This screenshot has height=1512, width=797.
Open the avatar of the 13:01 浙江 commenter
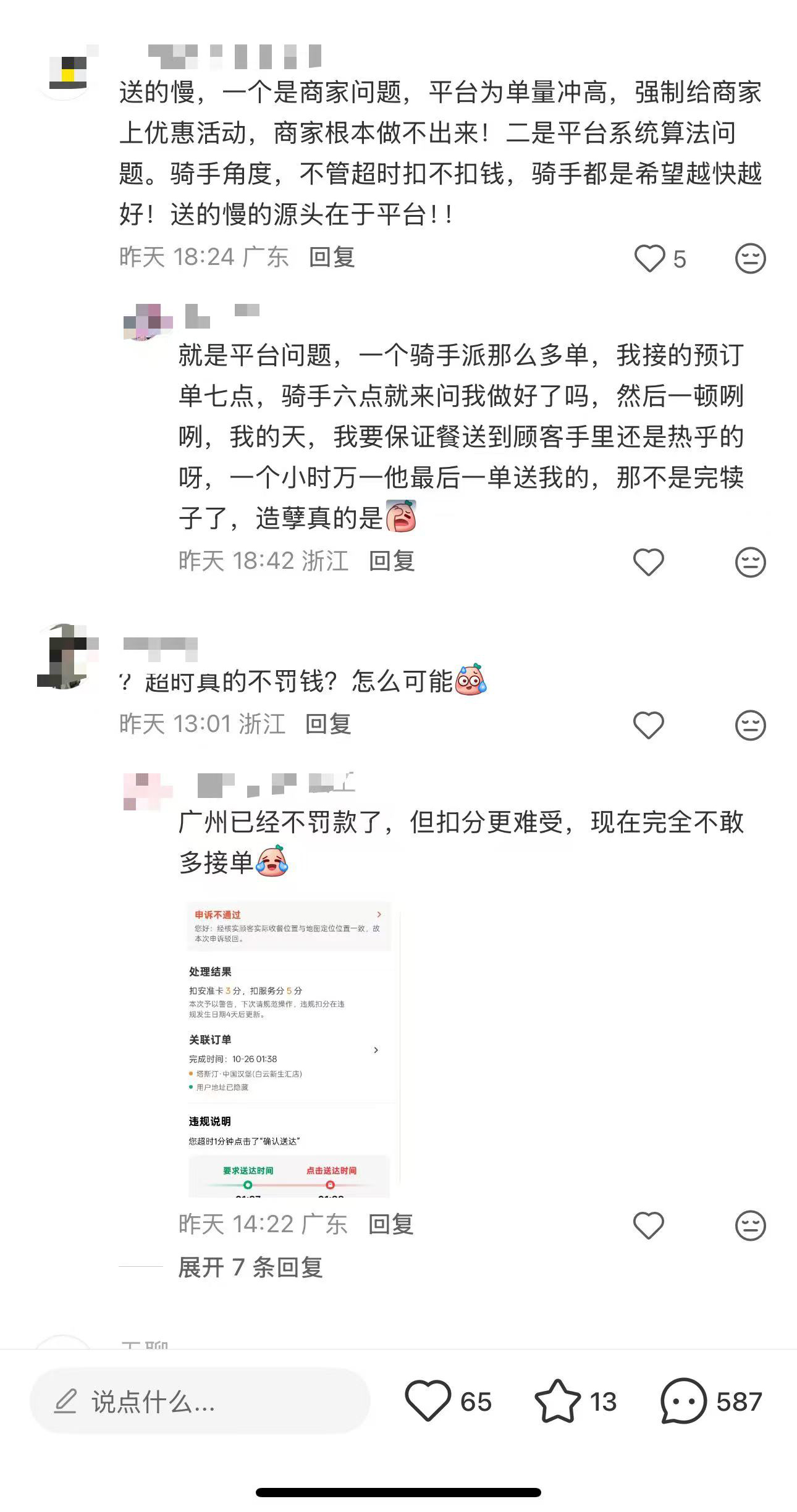point(67,657)
